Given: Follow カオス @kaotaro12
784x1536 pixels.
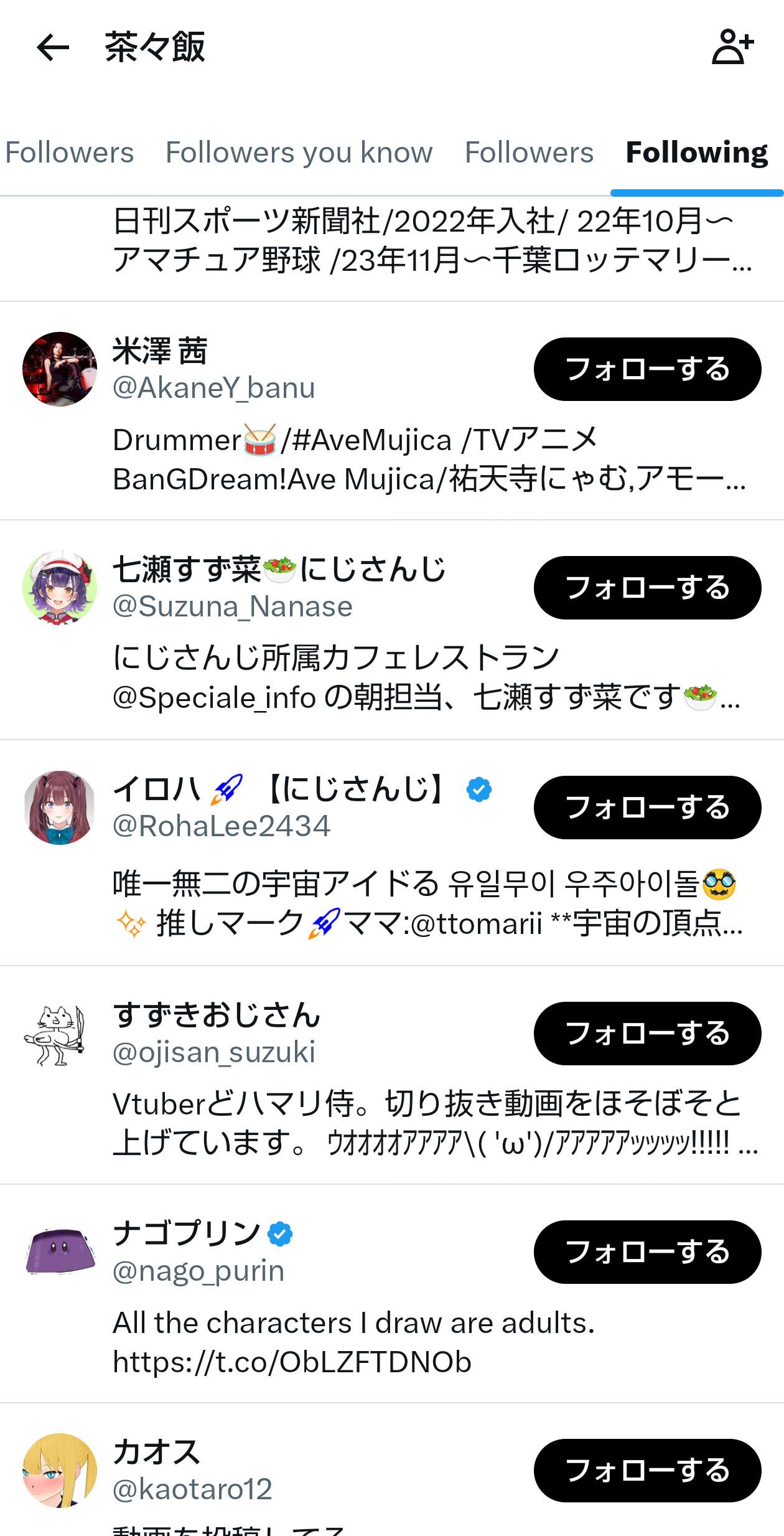Looking at the screenshot, I should [647, 1471].
